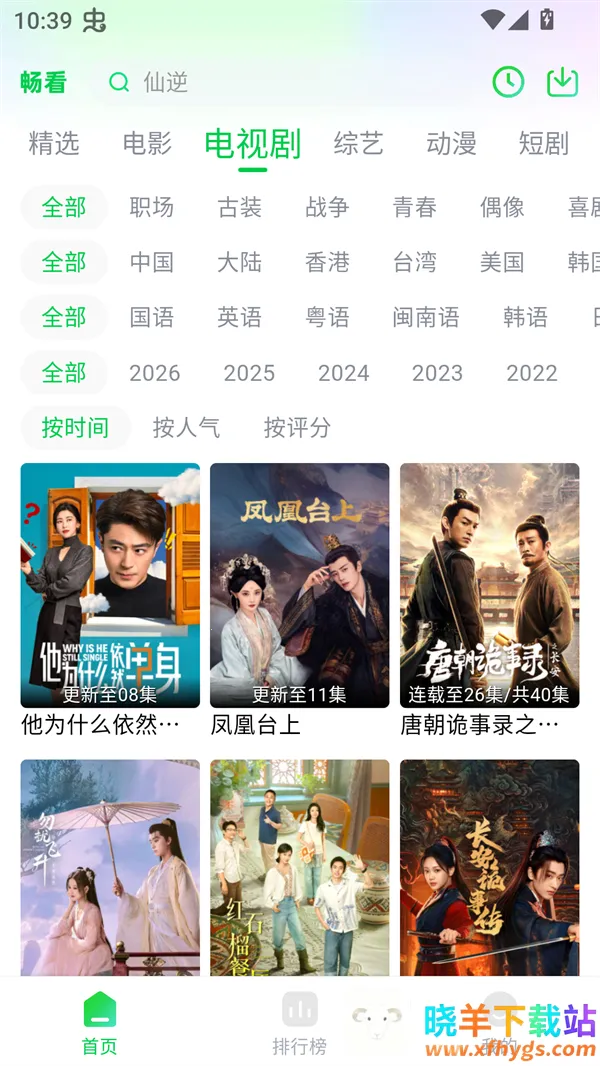Filter by genre 古装
The height and width of the screenshot is (1066, 600).
[x=240, y=208]
